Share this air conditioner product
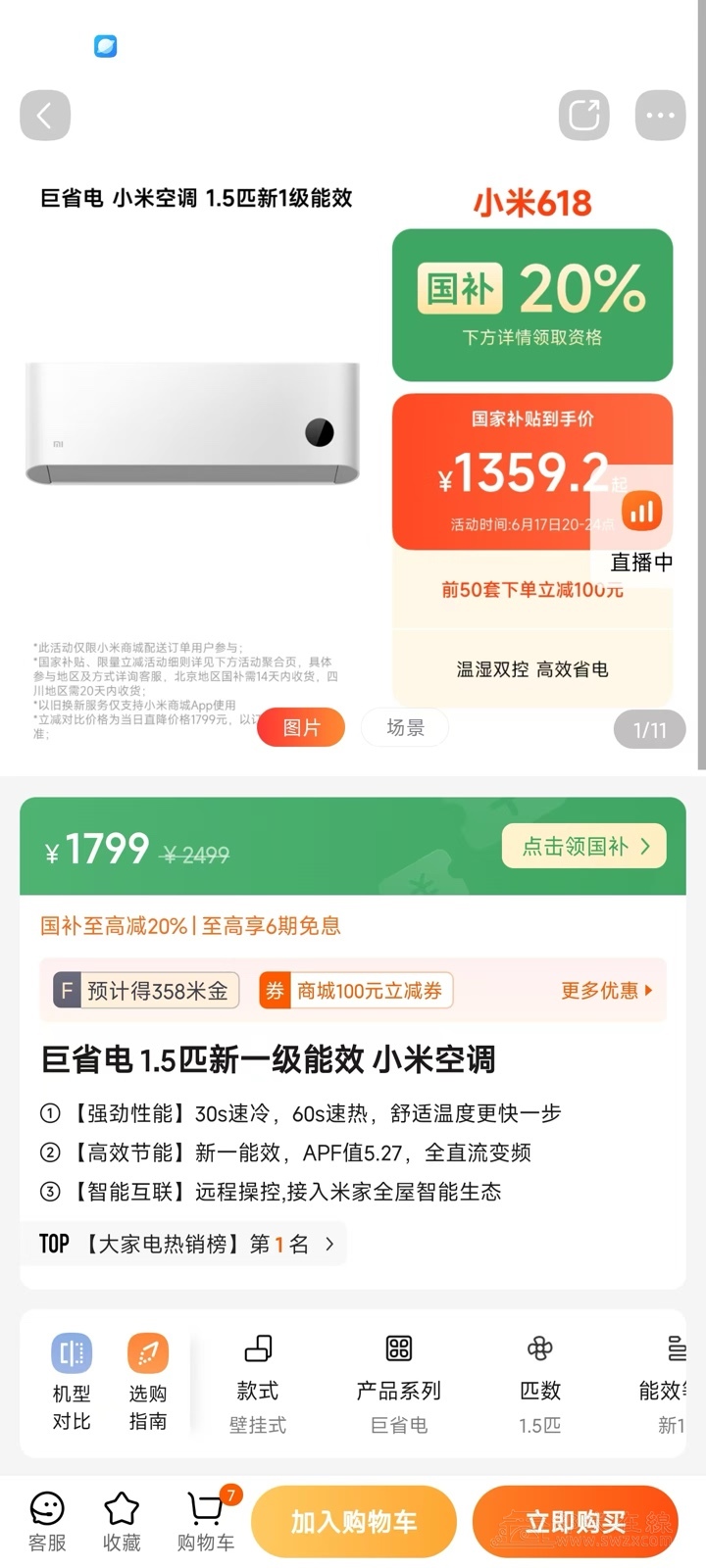The image size is (706, 1568). [583, 116]
